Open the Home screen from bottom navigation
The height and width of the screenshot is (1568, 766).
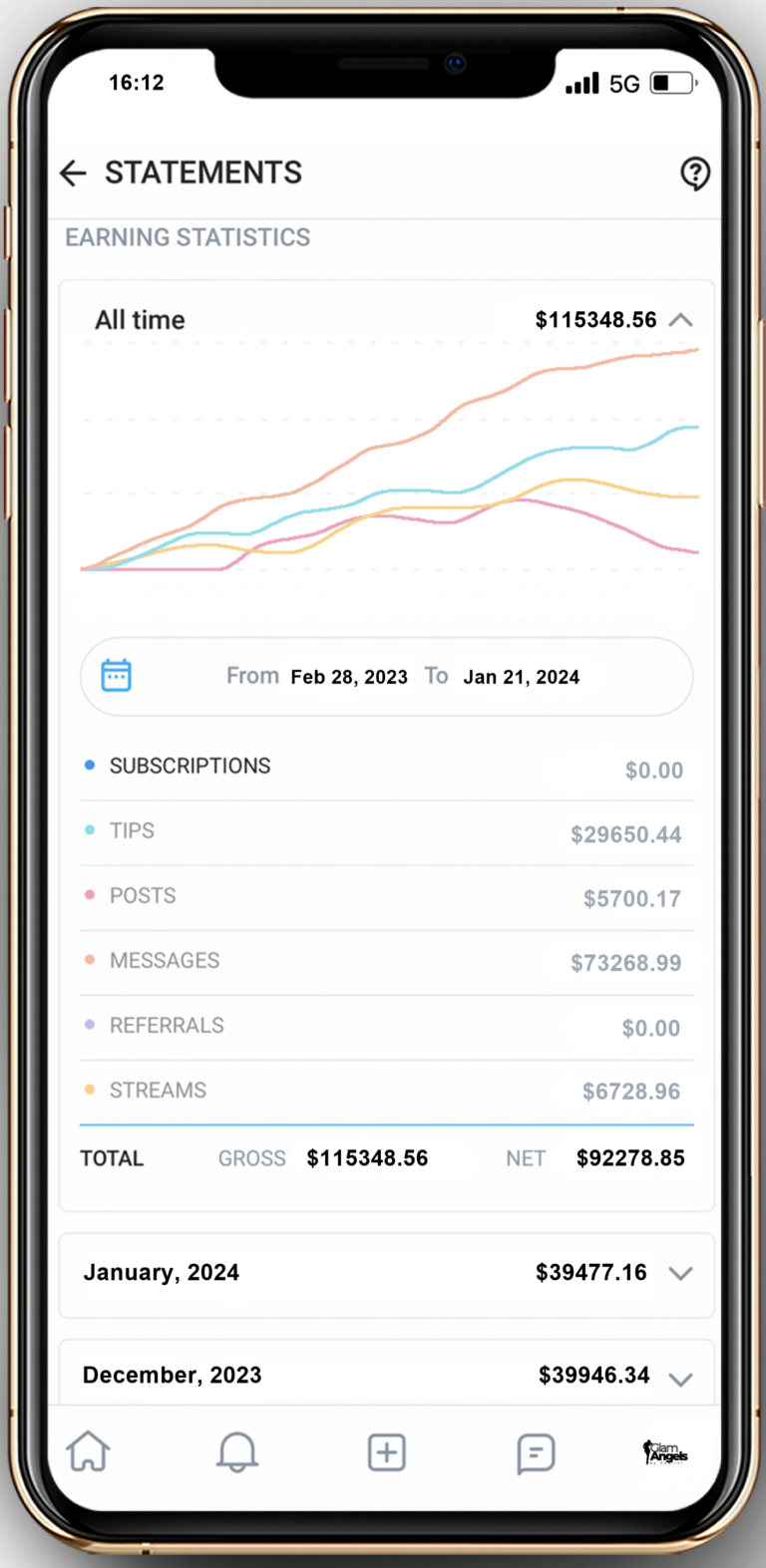[88, 1452]
